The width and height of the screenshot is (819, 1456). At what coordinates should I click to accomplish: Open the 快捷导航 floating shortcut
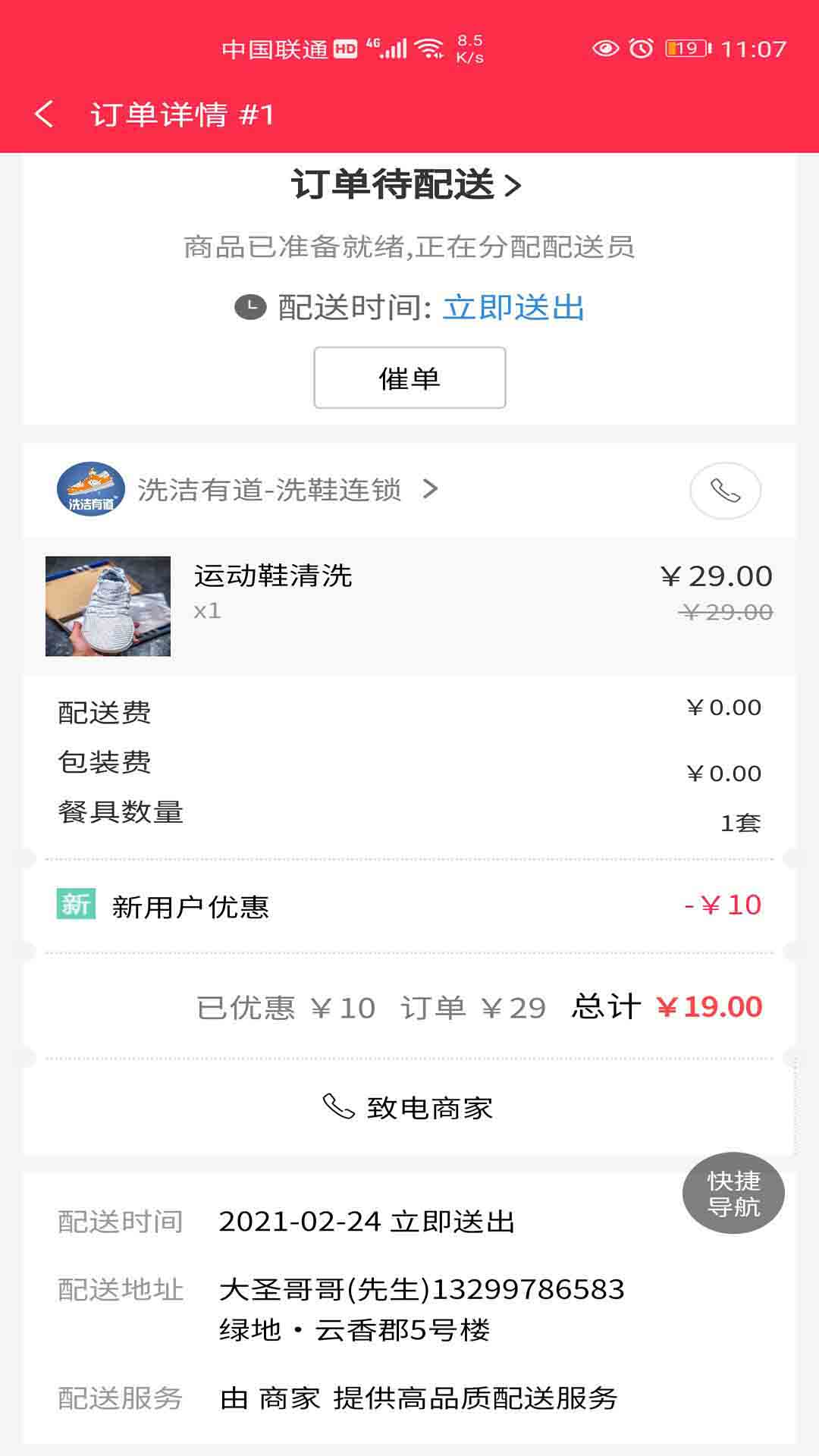[x=733, y=1193]
